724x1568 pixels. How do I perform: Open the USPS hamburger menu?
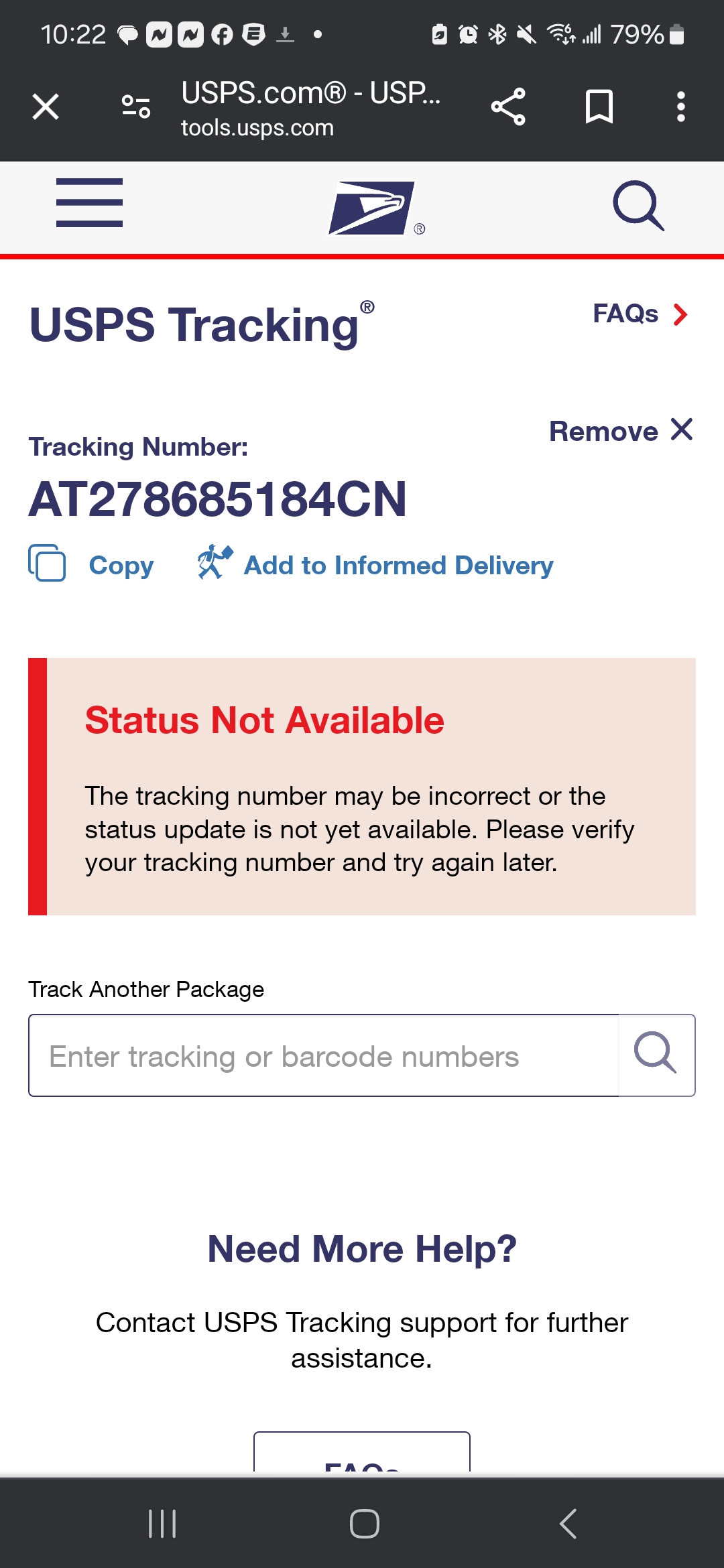[x=89, y=203]
